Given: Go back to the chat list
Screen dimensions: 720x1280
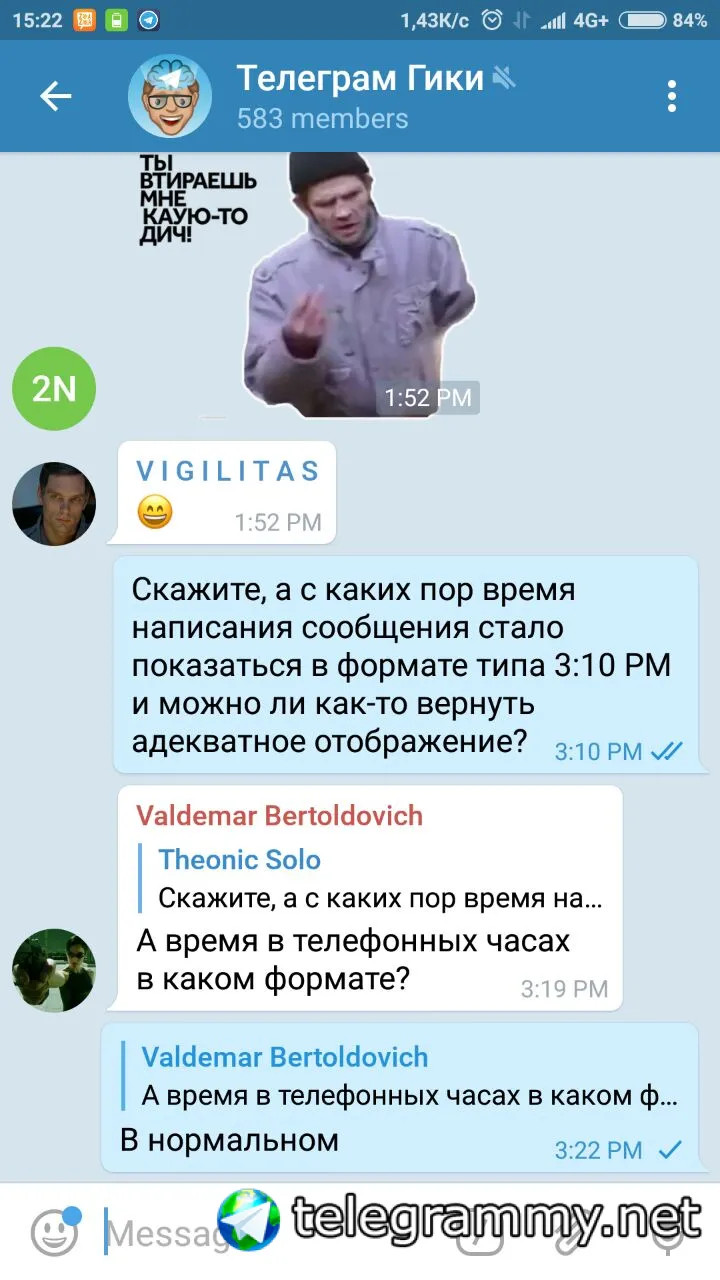Looking at the screenshot, I should tap(56, 96).
